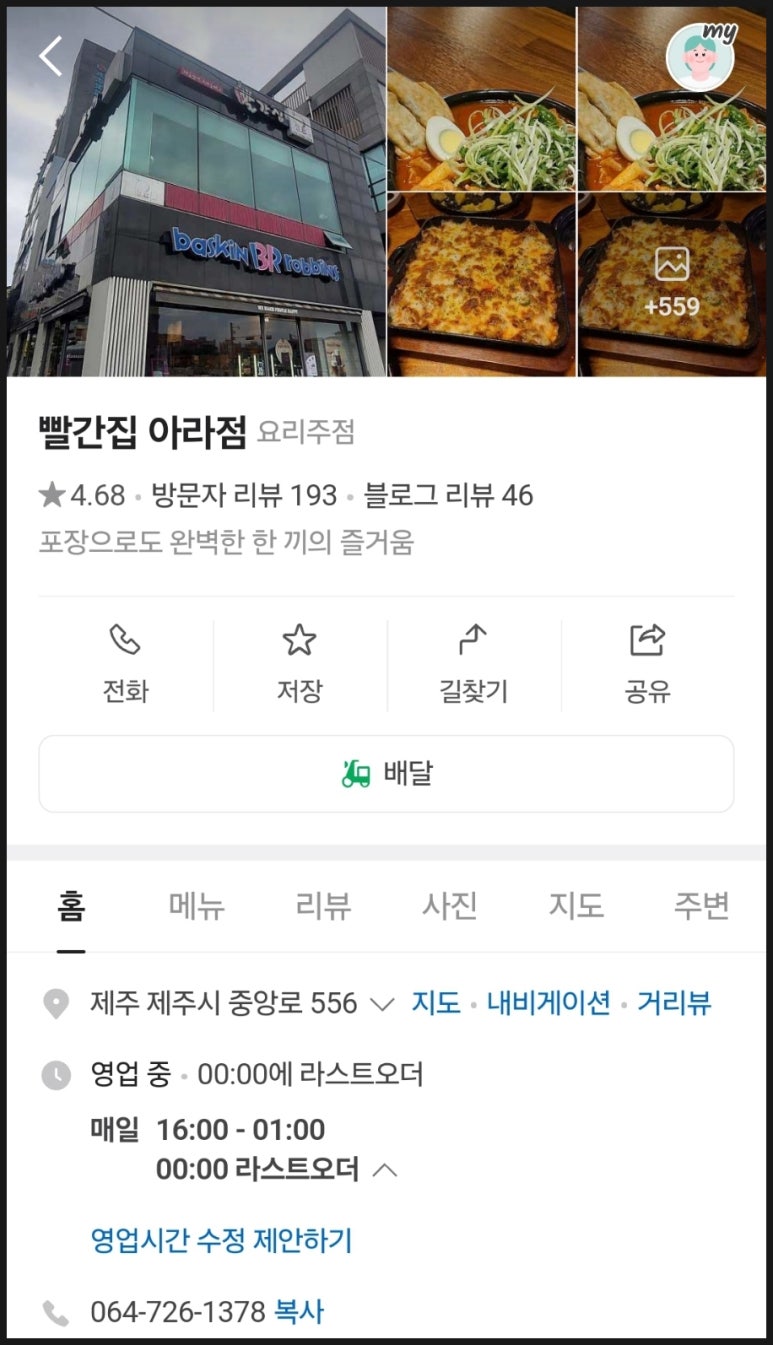The height and width of the screenshot is (1345, 773).
Task: Open the 내비게이션 link
Action: point(548,1003)
